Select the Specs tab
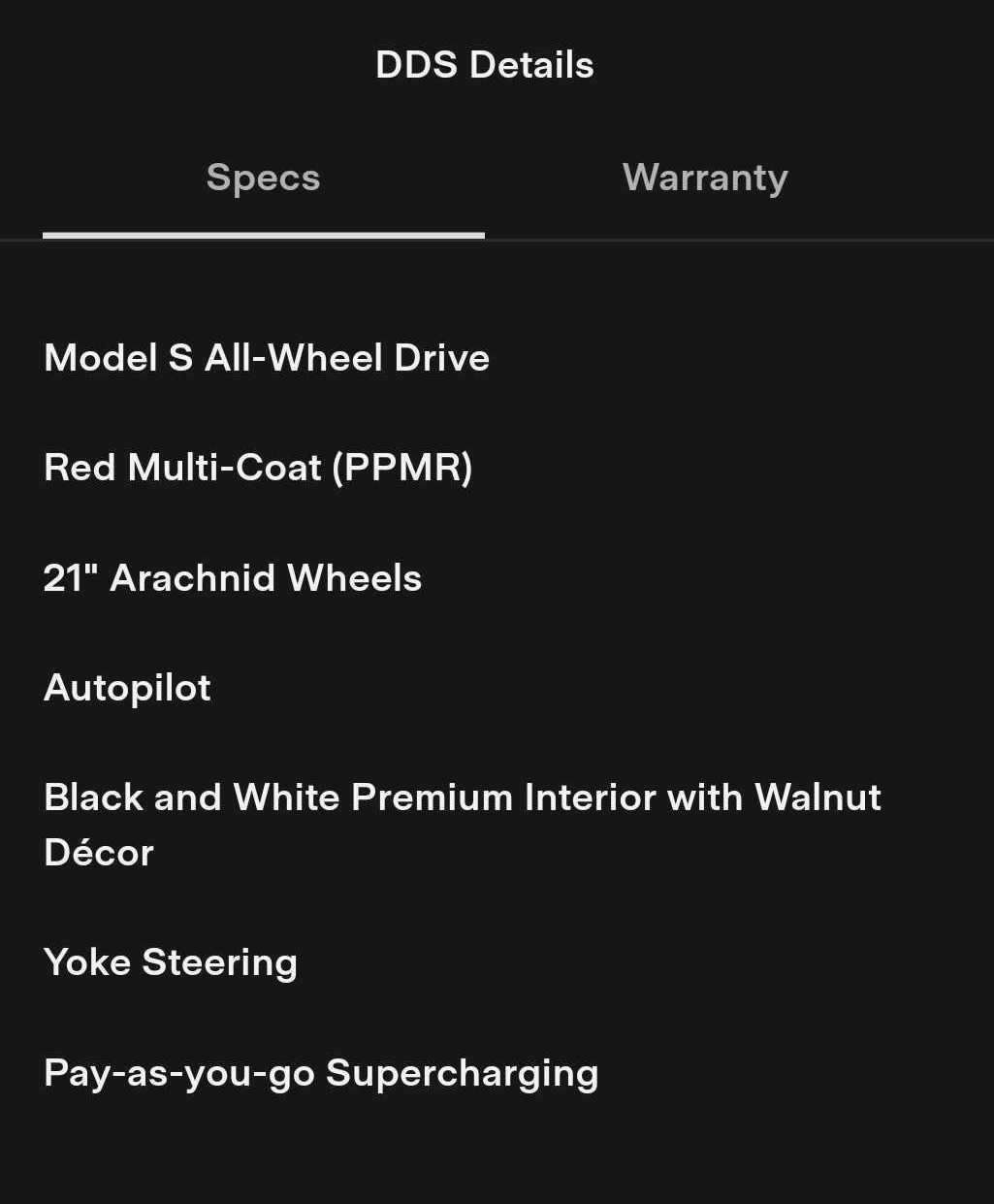994x1204 pixels. (x=263, y=178)
